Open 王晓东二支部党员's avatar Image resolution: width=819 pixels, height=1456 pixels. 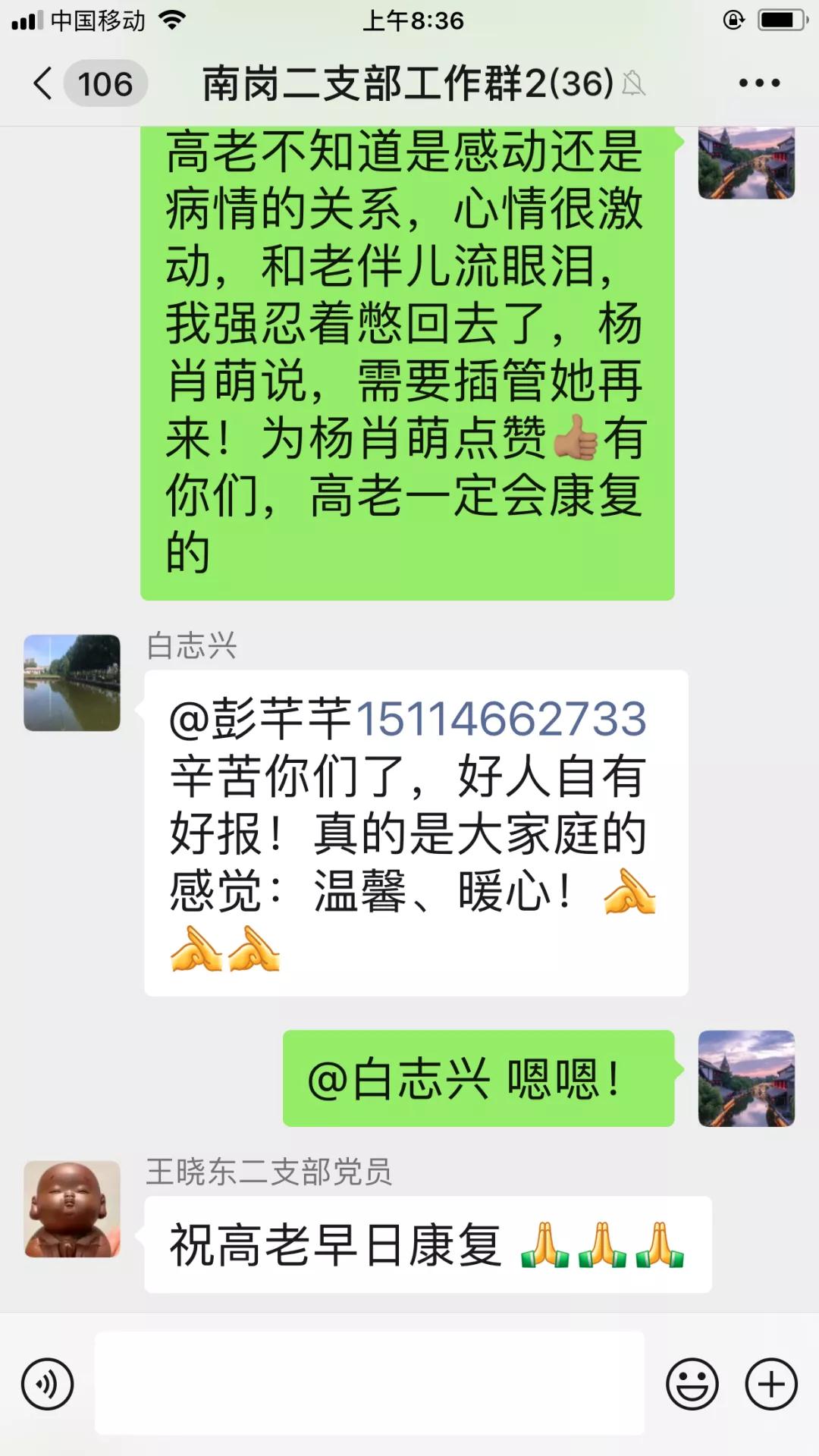tap(72, 1208)
